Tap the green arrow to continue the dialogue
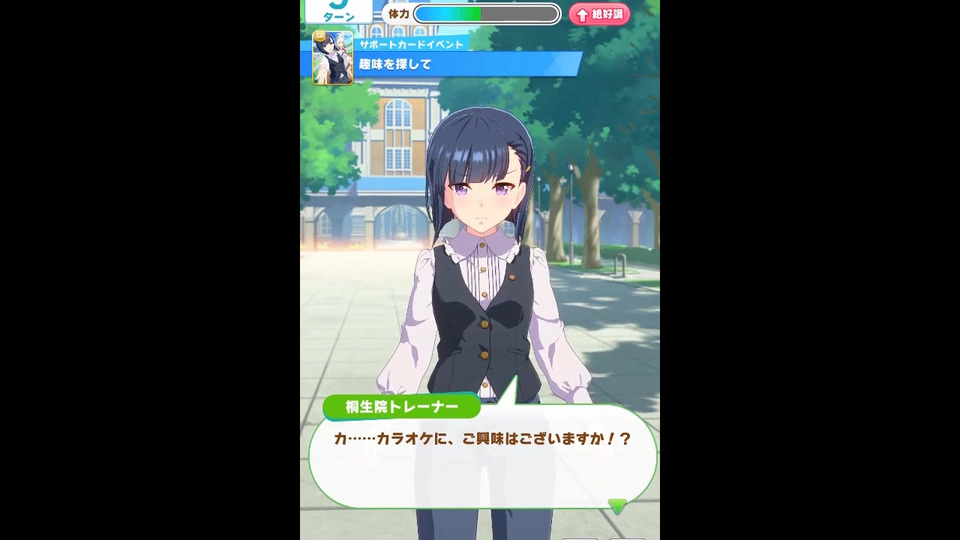This screenshot has height=540, width=960. [617, 506]
